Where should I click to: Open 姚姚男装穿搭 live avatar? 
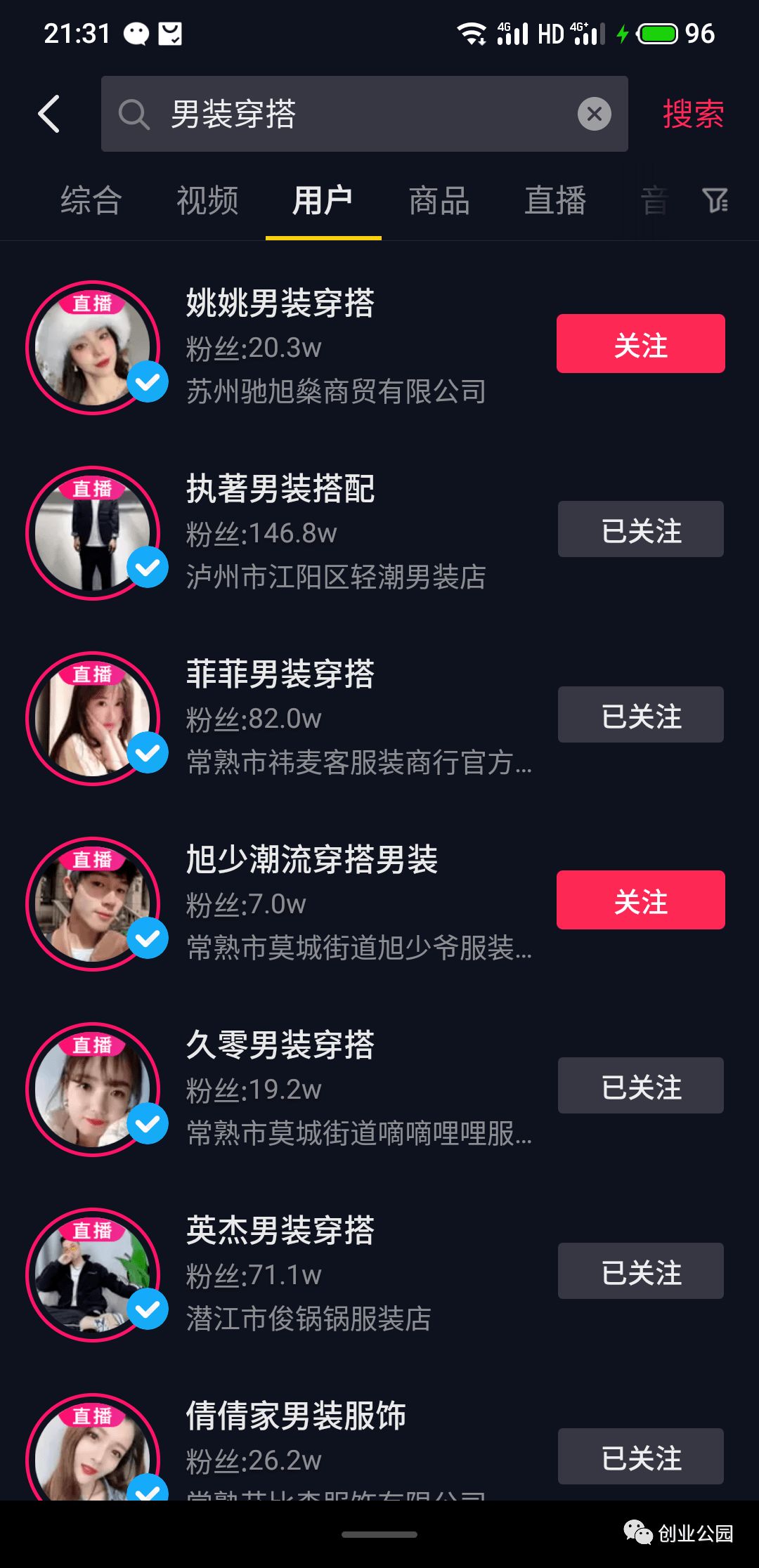(93, 347)
